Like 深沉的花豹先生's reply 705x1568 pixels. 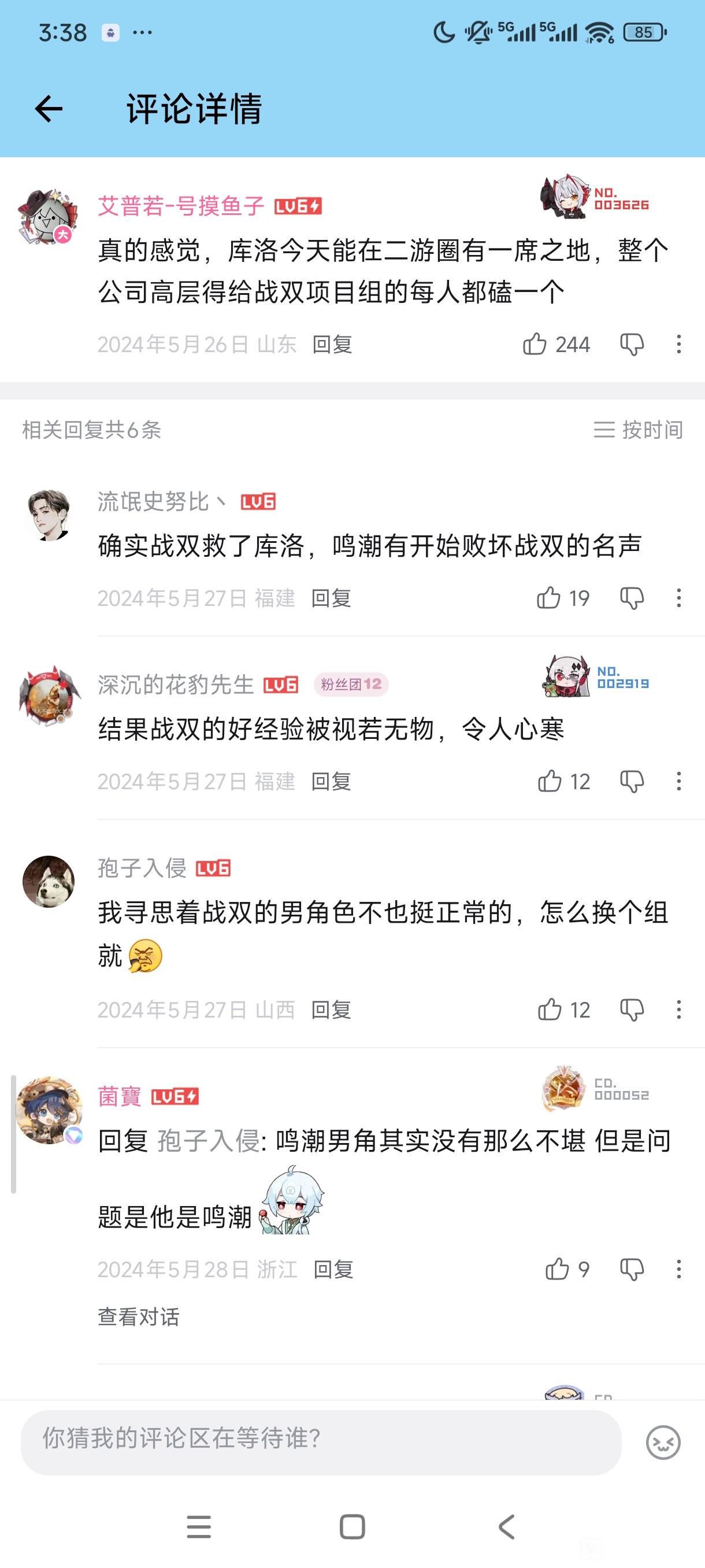(x=550, y=781)
